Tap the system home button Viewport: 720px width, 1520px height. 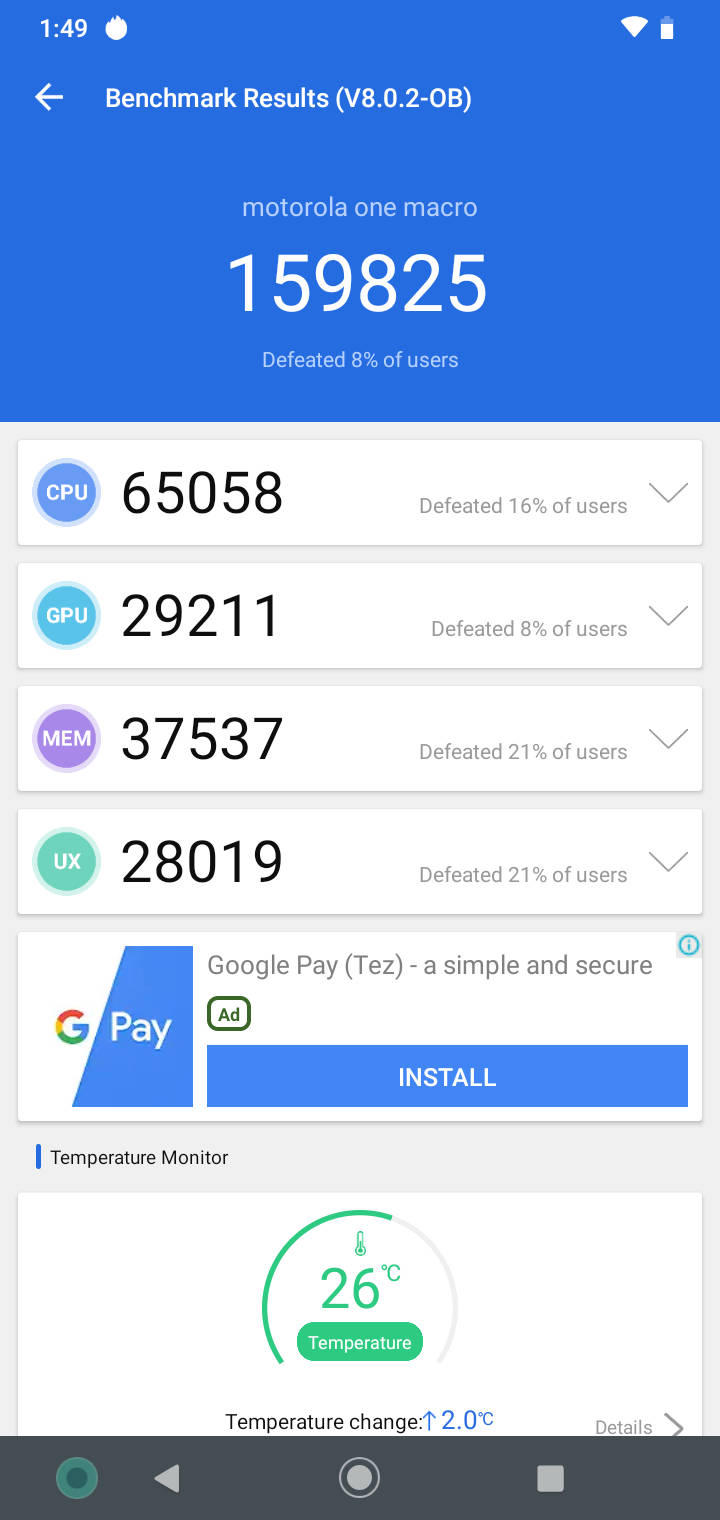coord(359,1477)
